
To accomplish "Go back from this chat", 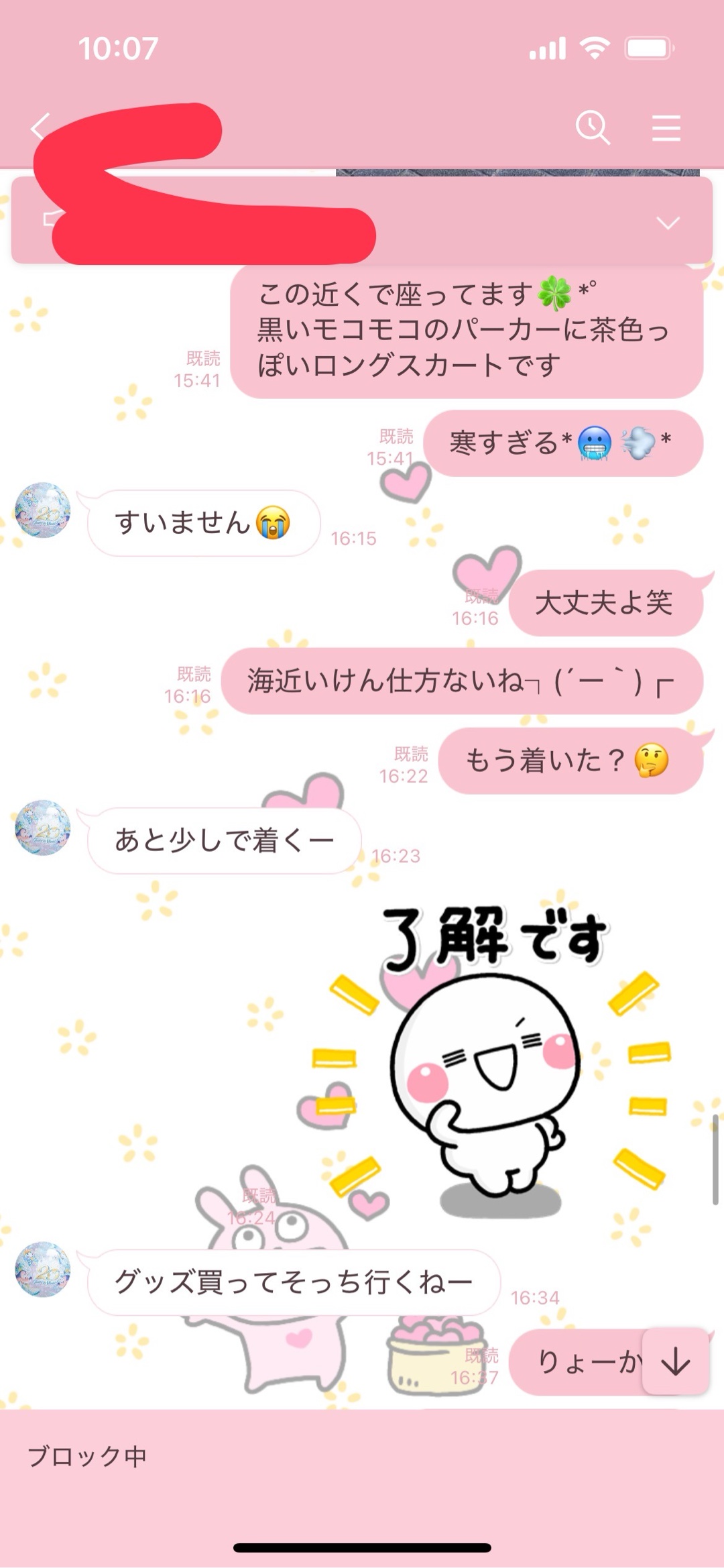I will coord(40,127).
